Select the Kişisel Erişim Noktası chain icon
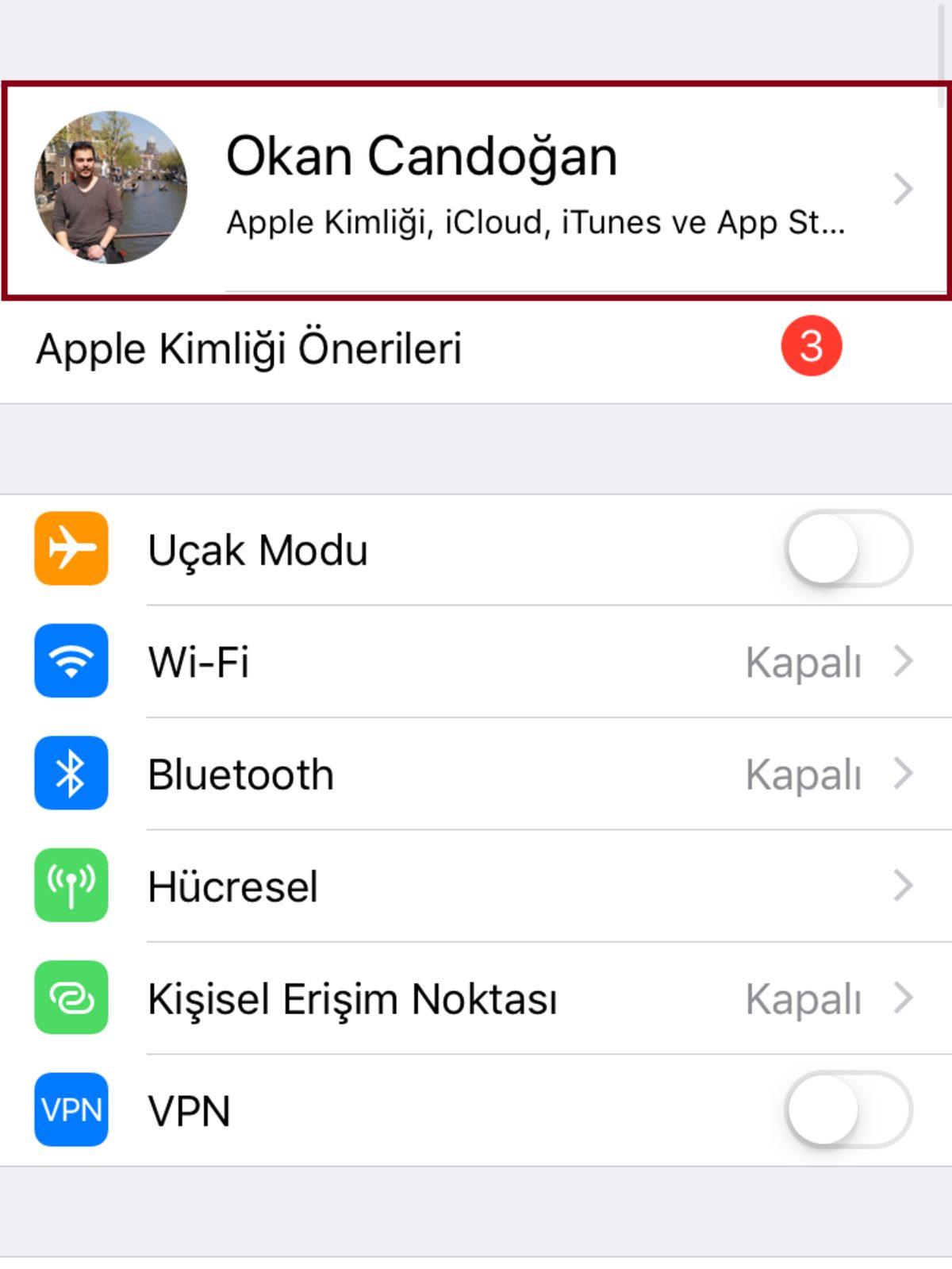Image resolution: width=952 pixels, height=1269 pixels. [71, 998]
